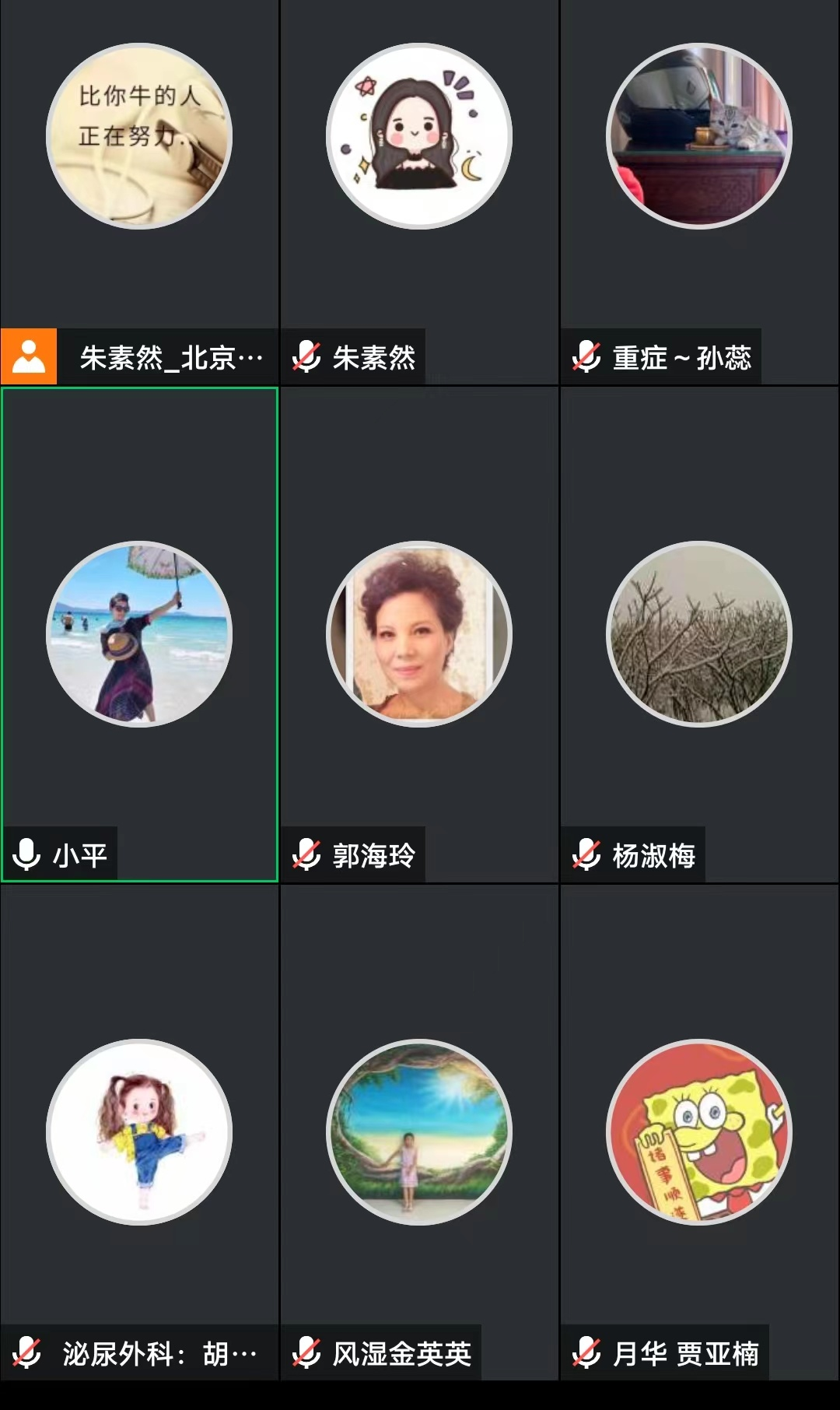View the participant tile for 风湿金英英

pos(419,1132)
